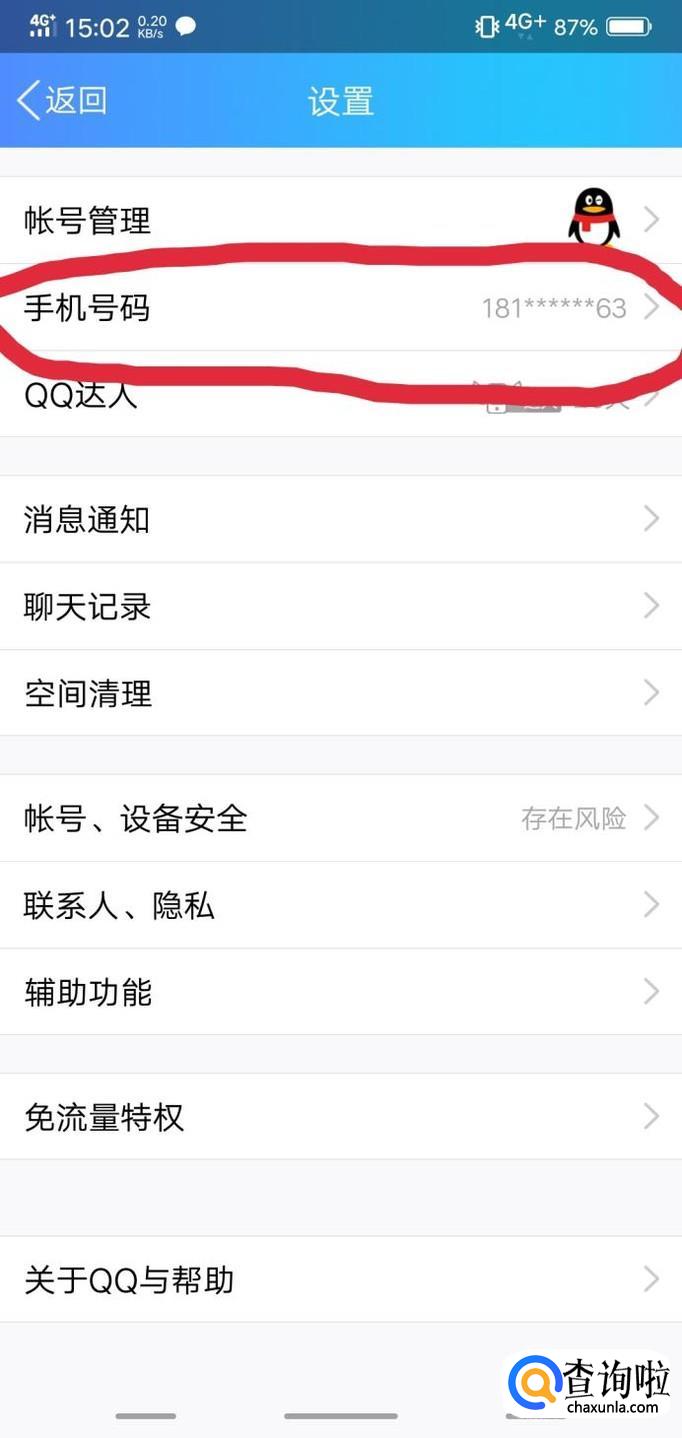This screenshot has width=682, height=1438.
Task: Open 消息通知 message notification settings
Action: (x=341, y=519)
